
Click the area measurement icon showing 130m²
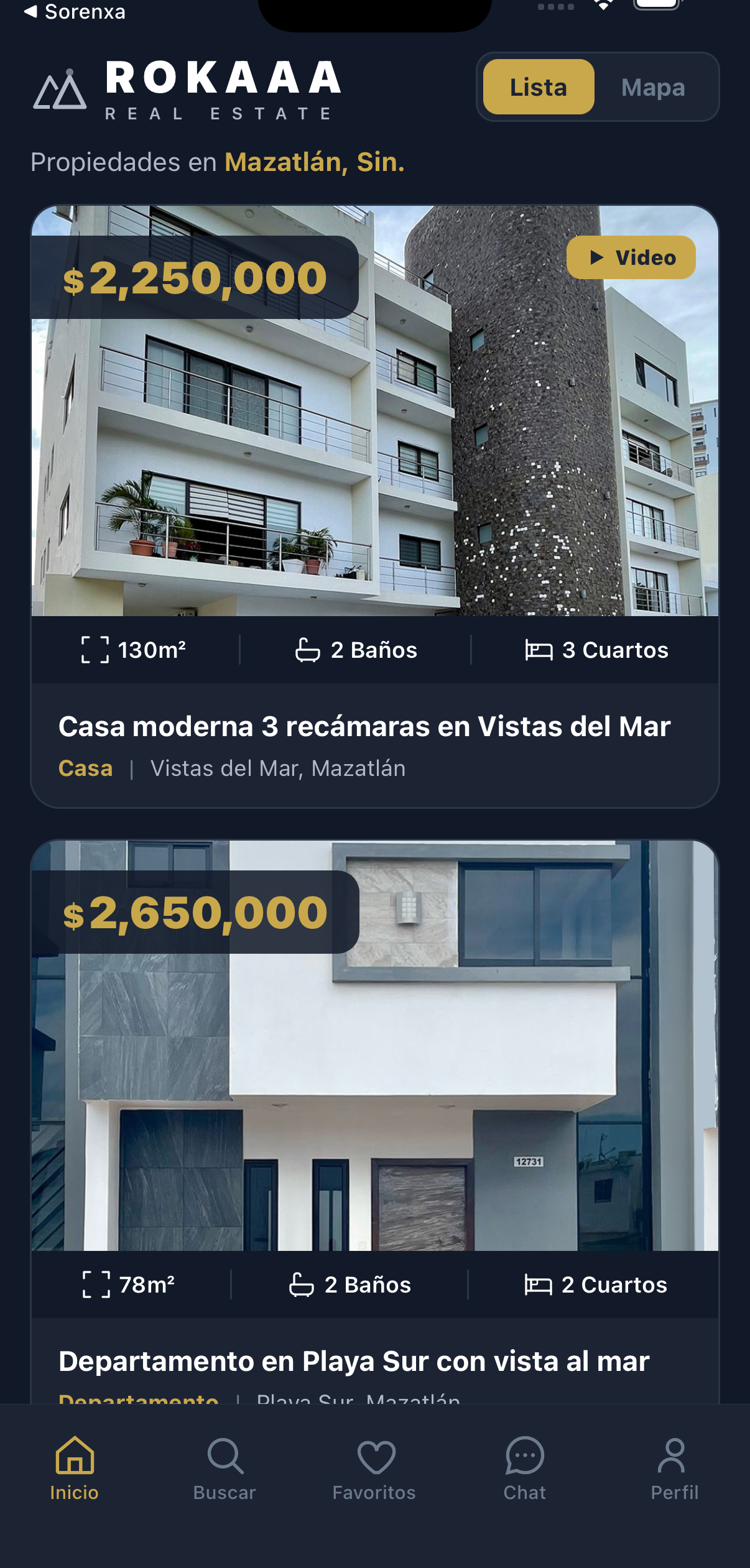pos(95,649)
